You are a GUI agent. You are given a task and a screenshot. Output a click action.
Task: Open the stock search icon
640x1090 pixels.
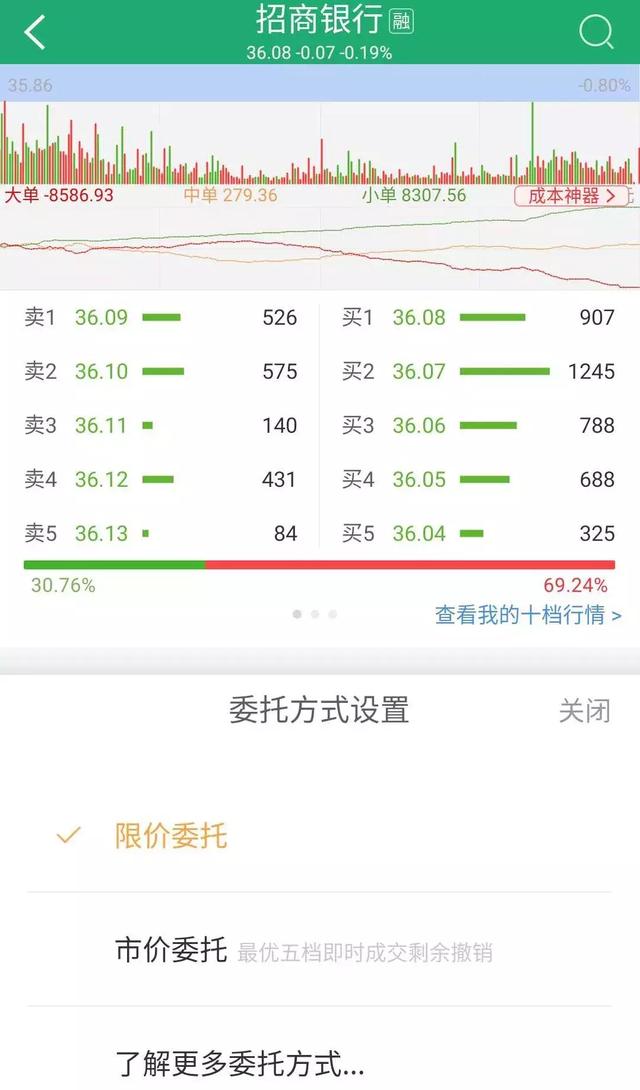pos(596,33)
